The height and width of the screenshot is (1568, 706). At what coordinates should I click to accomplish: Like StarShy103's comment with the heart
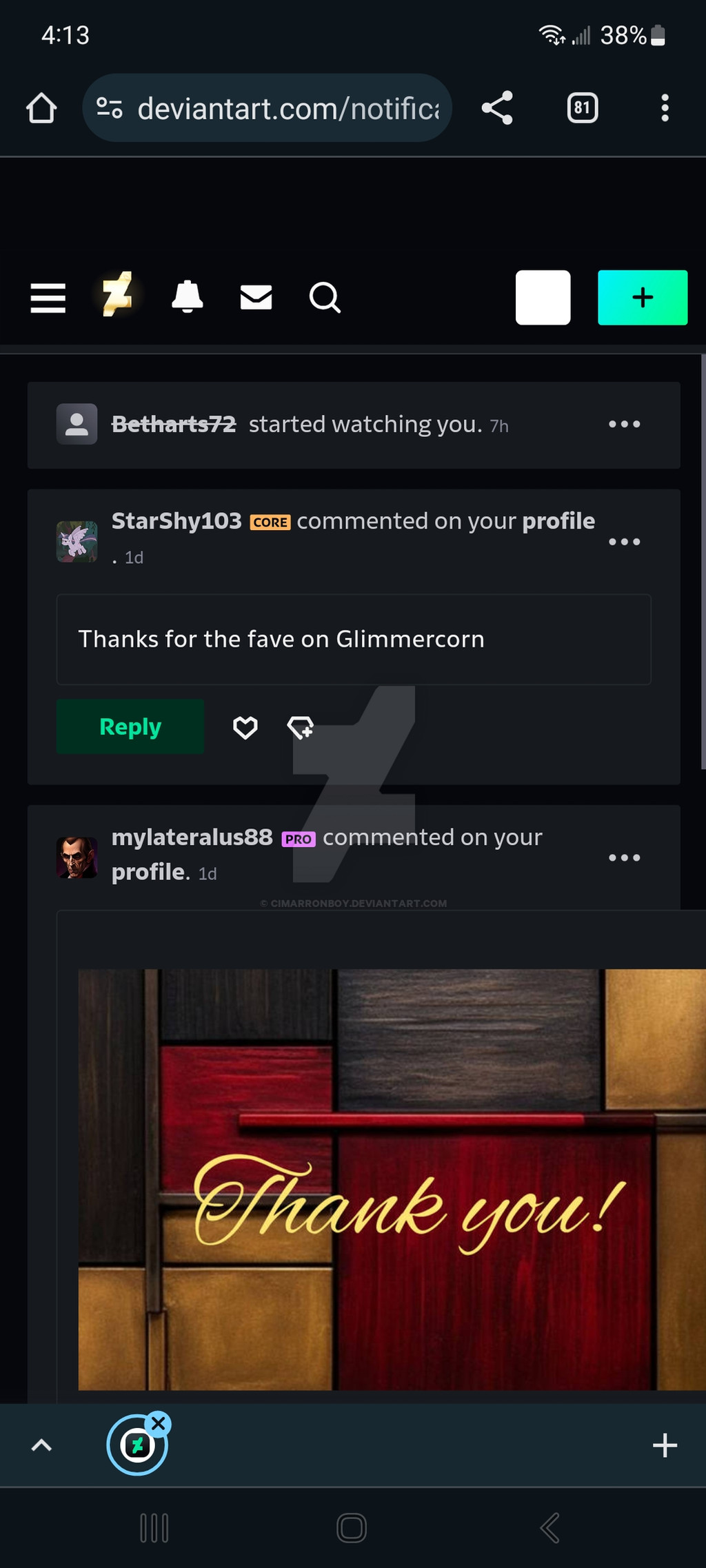coord(245,727)
